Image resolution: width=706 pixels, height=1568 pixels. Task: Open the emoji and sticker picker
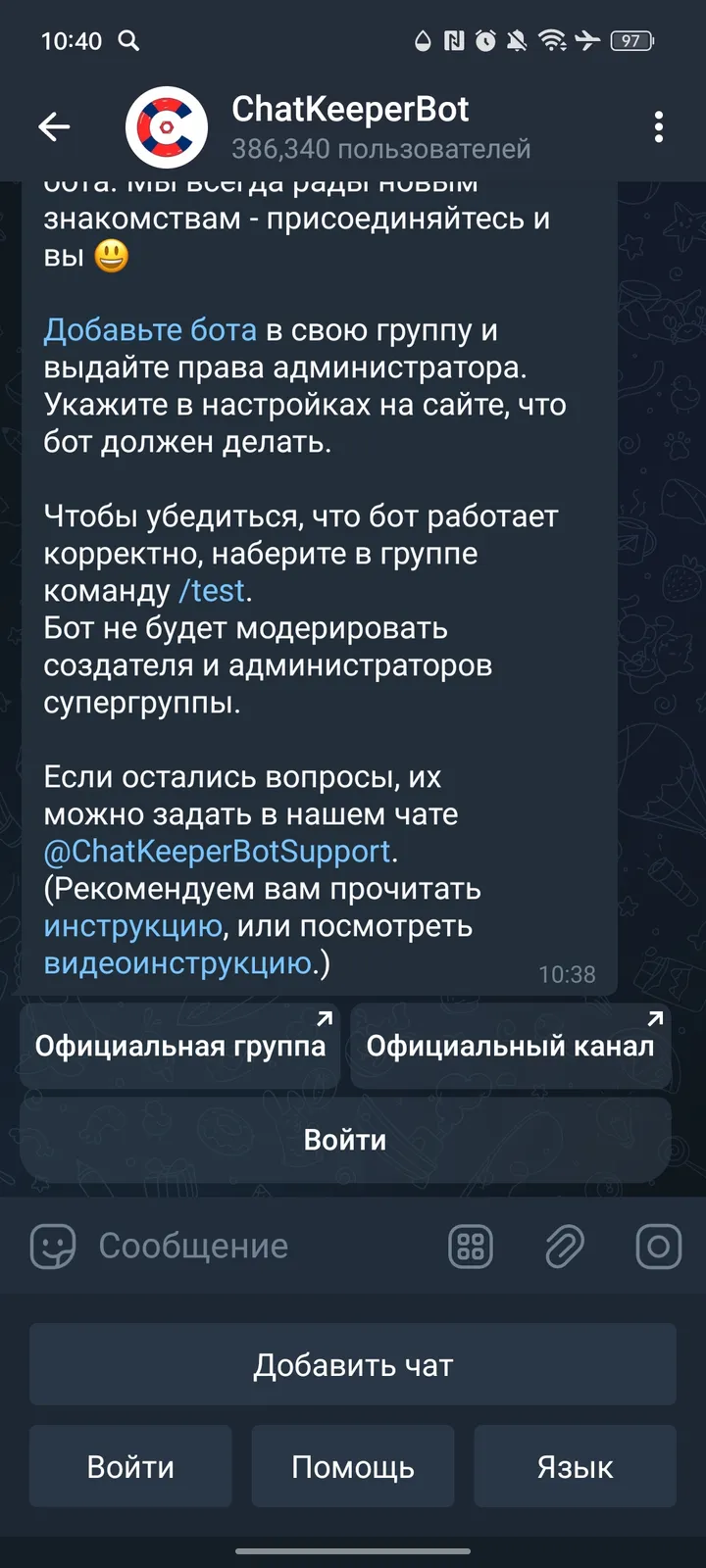click(54, 1246)
